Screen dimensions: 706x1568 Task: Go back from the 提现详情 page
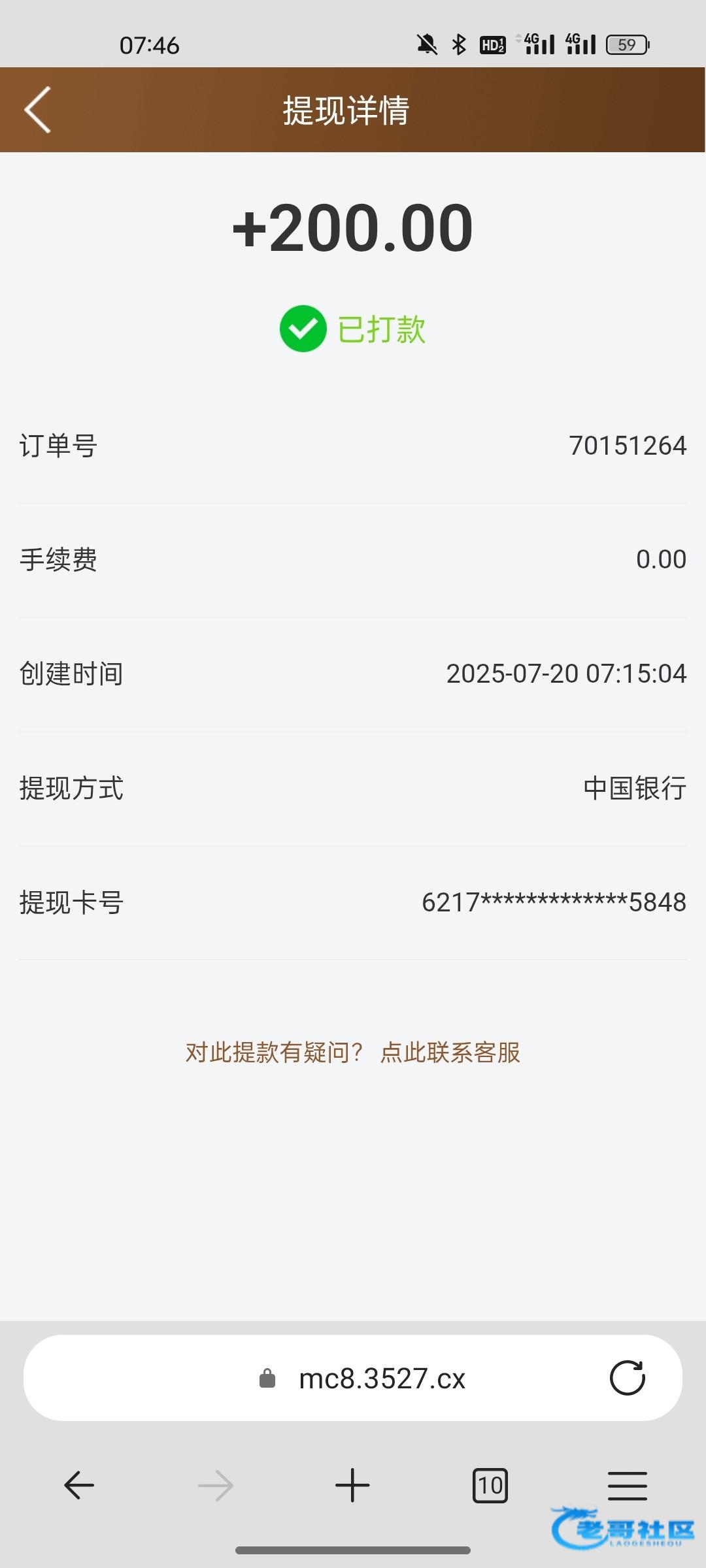click(38, 110)
